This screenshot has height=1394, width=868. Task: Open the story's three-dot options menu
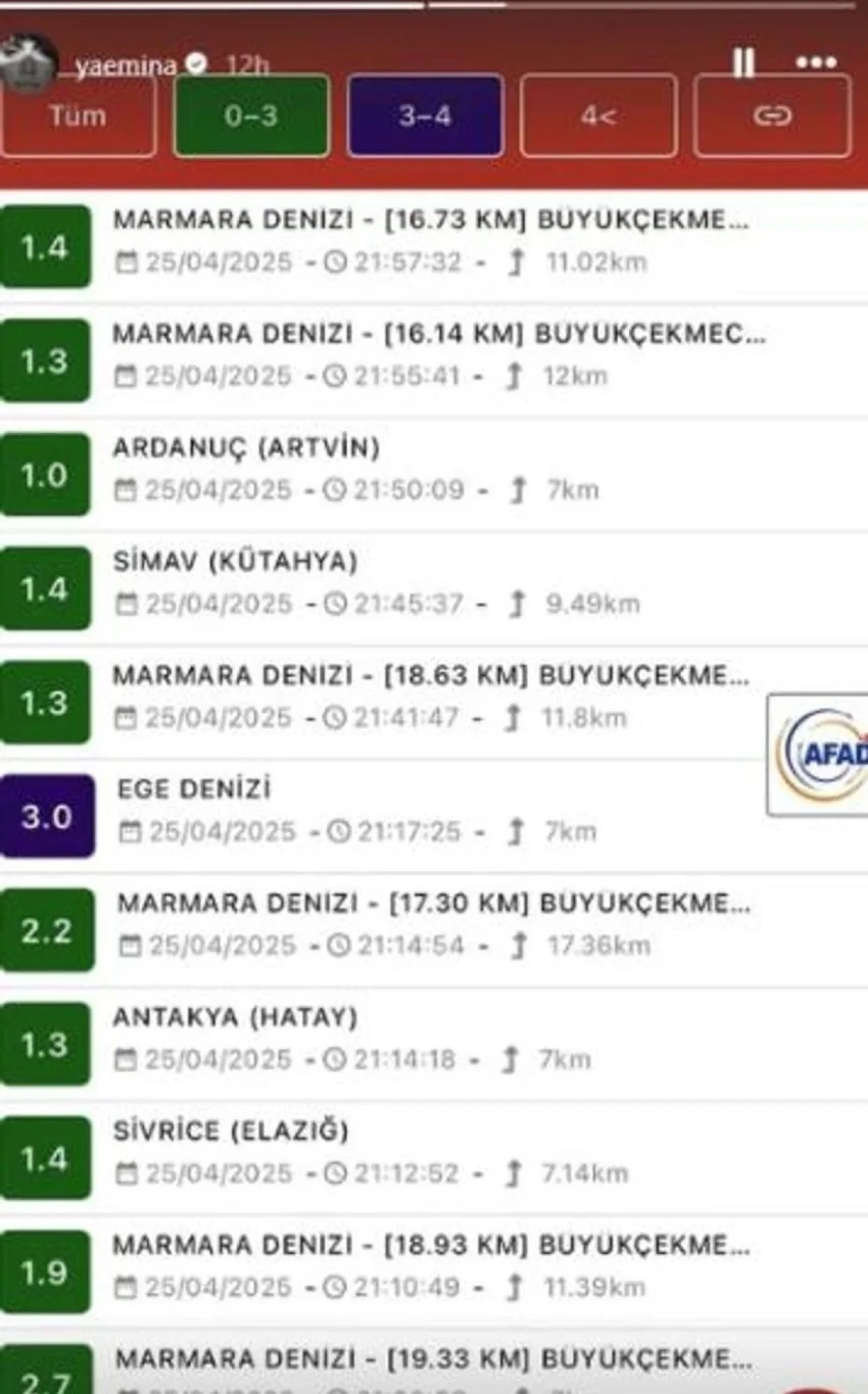point(816,63)
